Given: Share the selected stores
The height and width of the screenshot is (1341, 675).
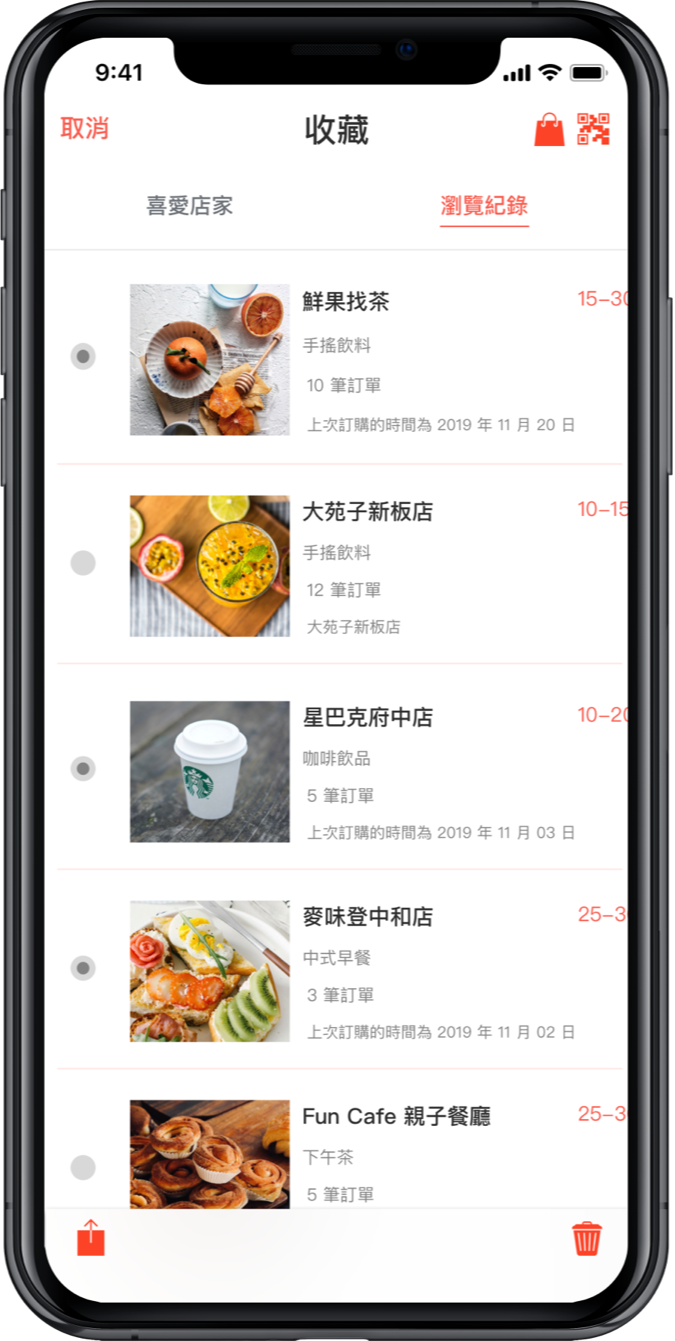Looking at the screenshot, I should tap(91, 1238).
